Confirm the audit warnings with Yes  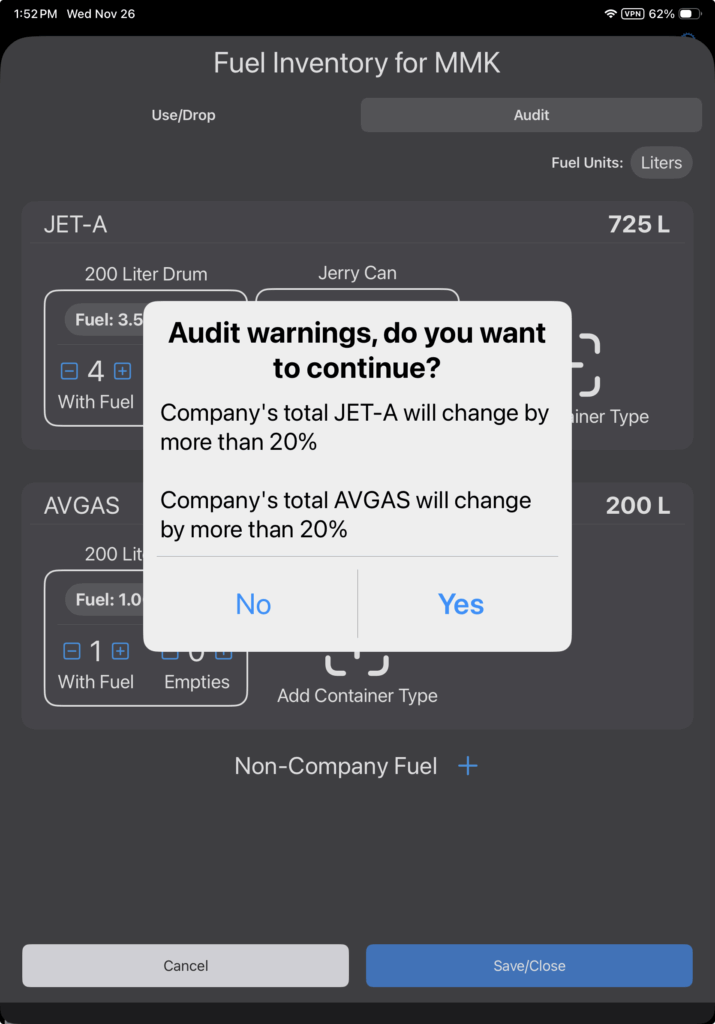[461, 604]
